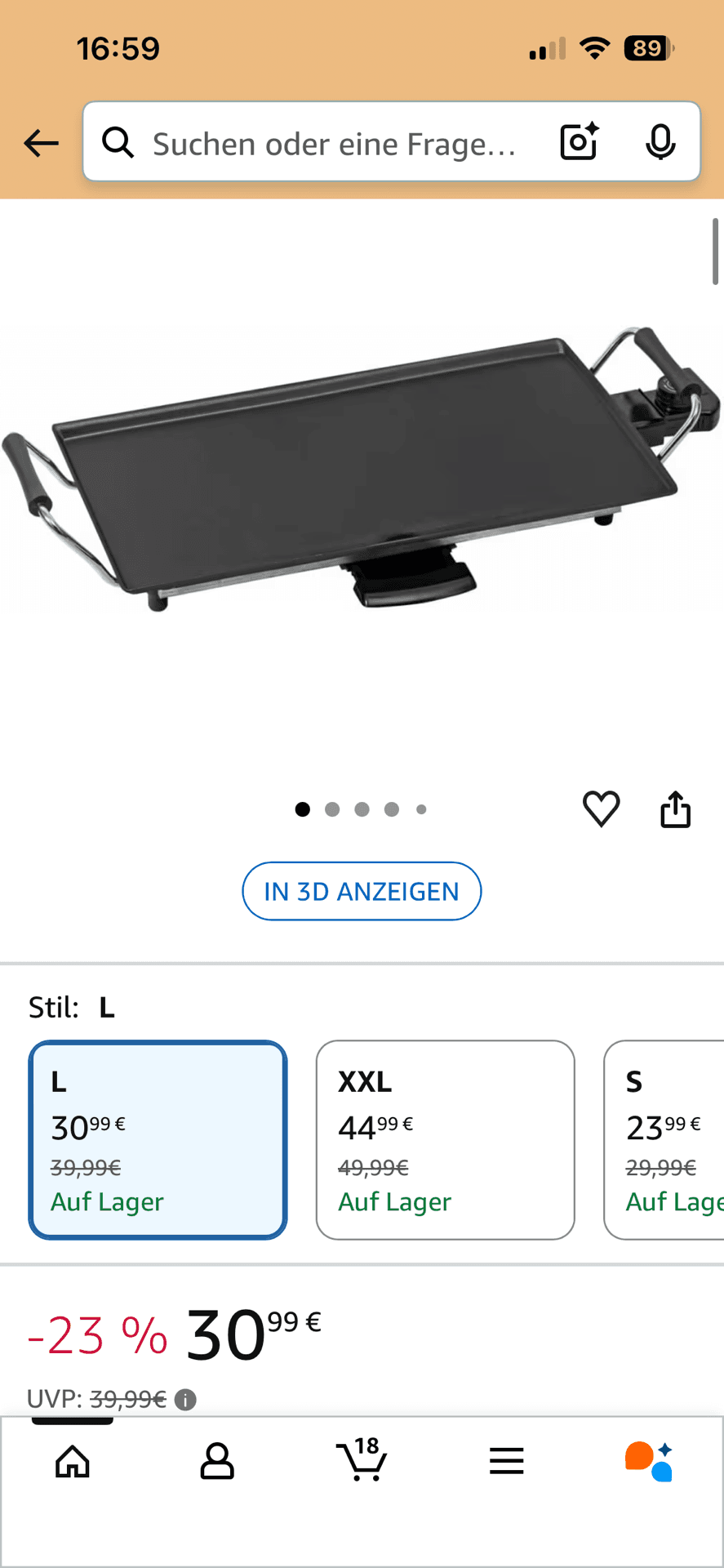This screenshot has width=724, height=1568.
Task: Pick the S style for 23,99 €
Action: [x=664, y=1140]
